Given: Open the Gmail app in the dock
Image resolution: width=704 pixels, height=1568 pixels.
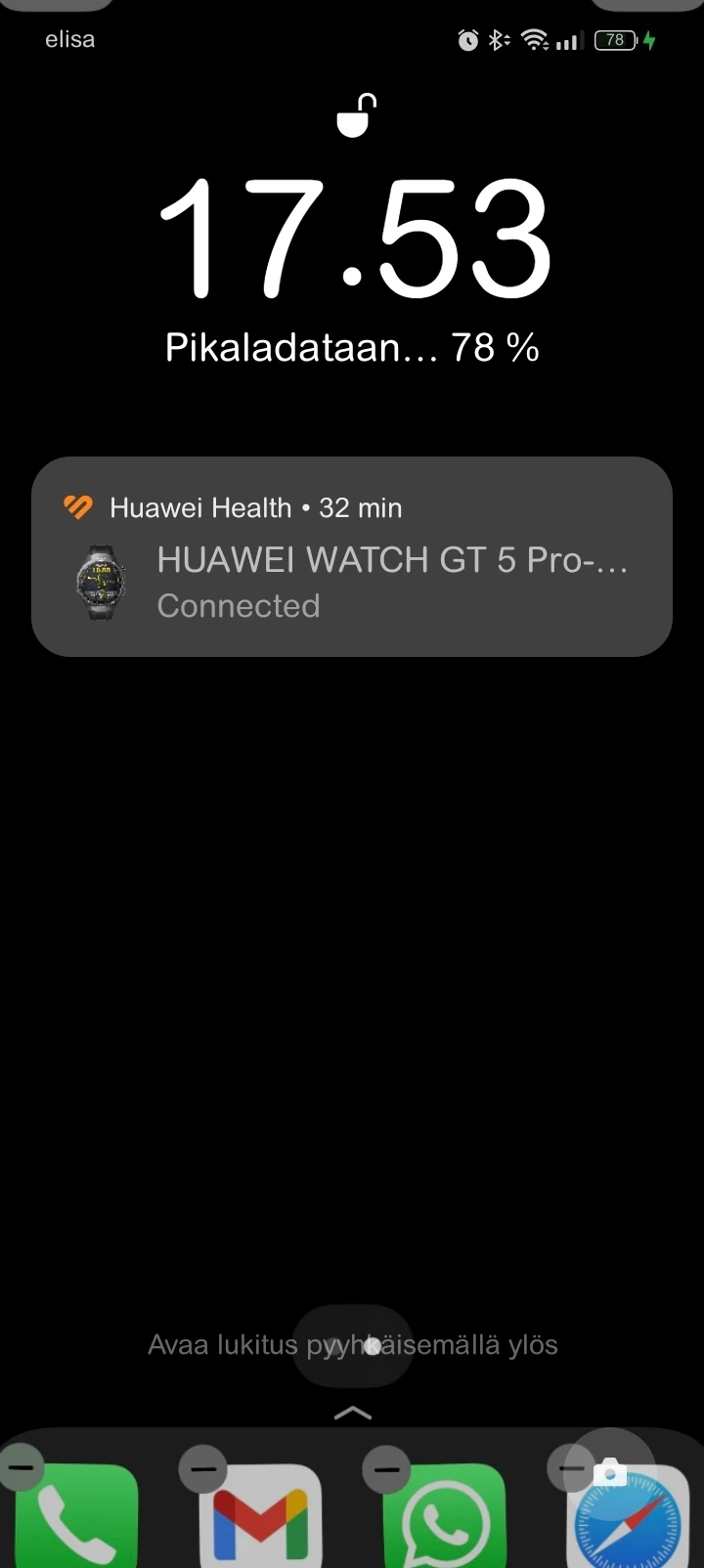Looking at the screenshot, I should [260, 1521].
